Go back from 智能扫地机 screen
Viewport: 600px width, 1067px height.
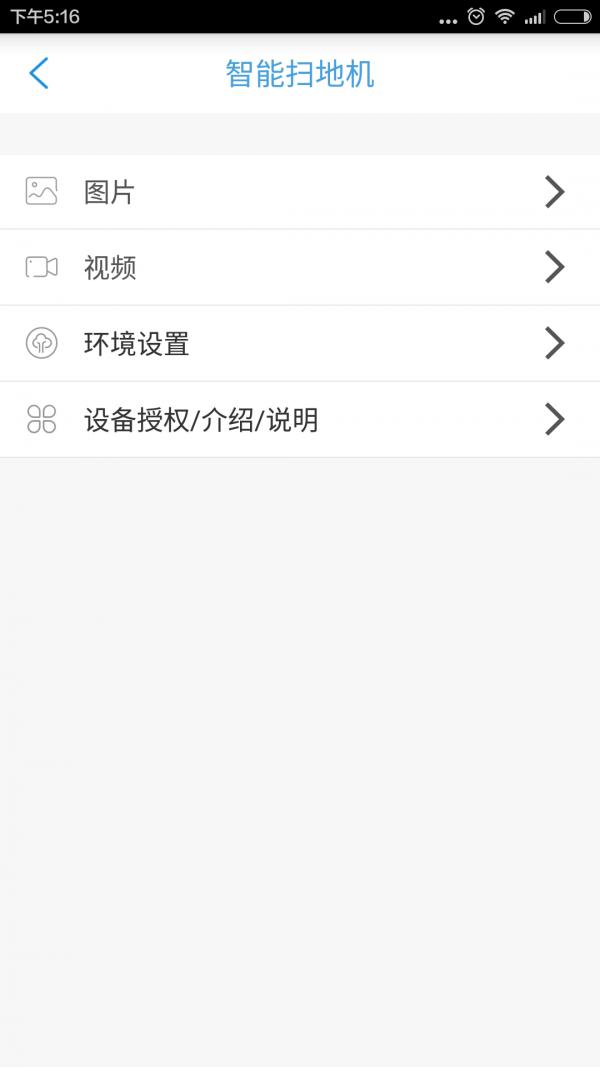[x=39, y=73]
